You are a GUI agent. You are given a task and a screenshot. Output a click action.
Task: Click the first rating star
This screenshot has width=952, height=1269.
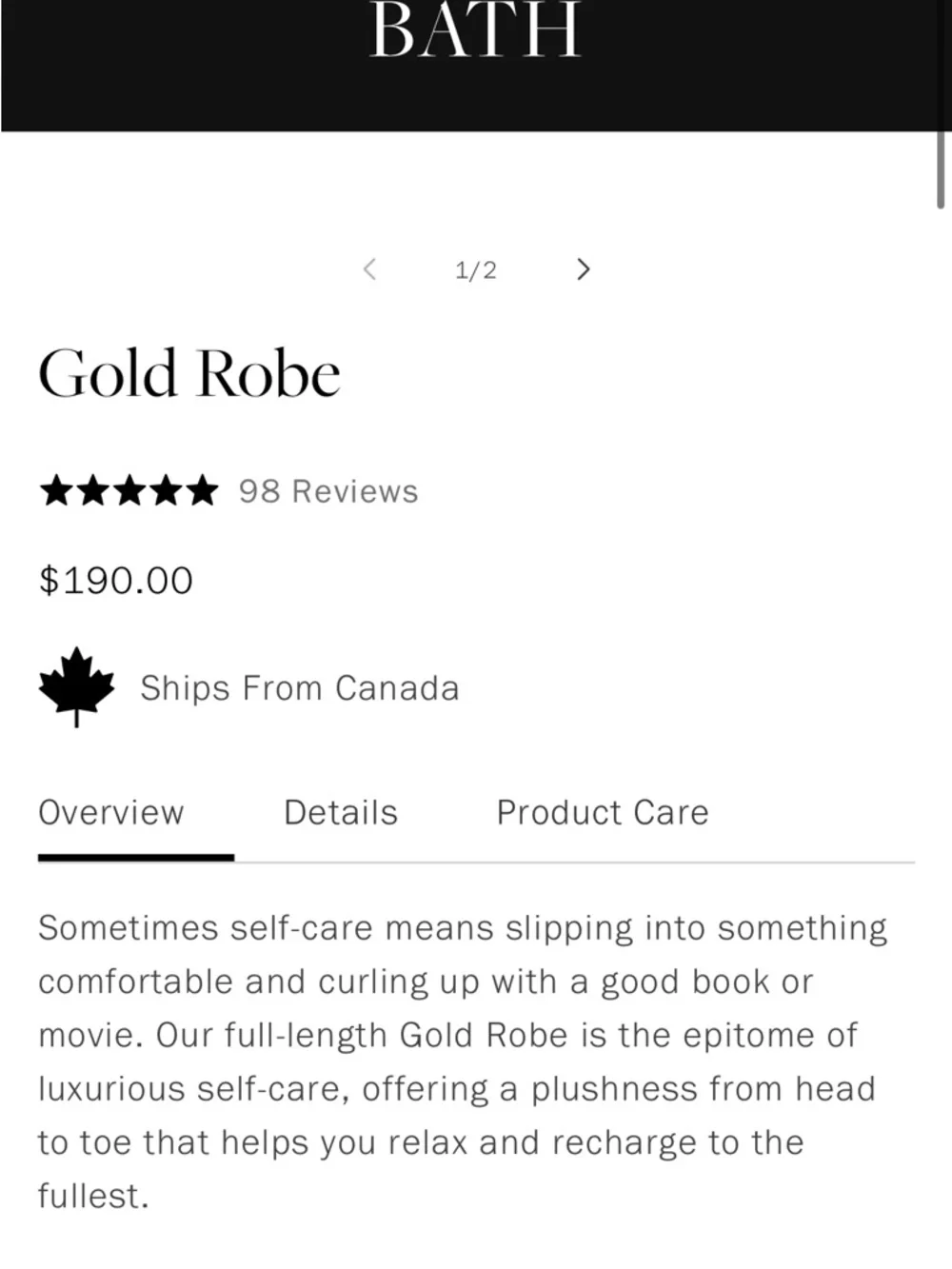coord(55,490)
